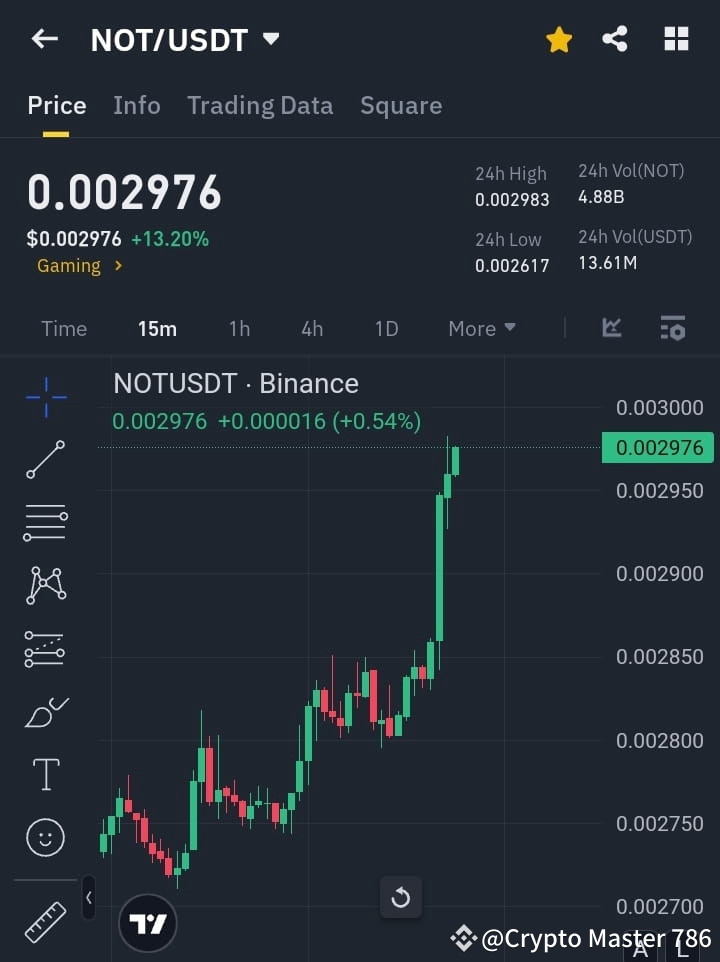Open the share options
720x962 pixels.
[616, 39]
